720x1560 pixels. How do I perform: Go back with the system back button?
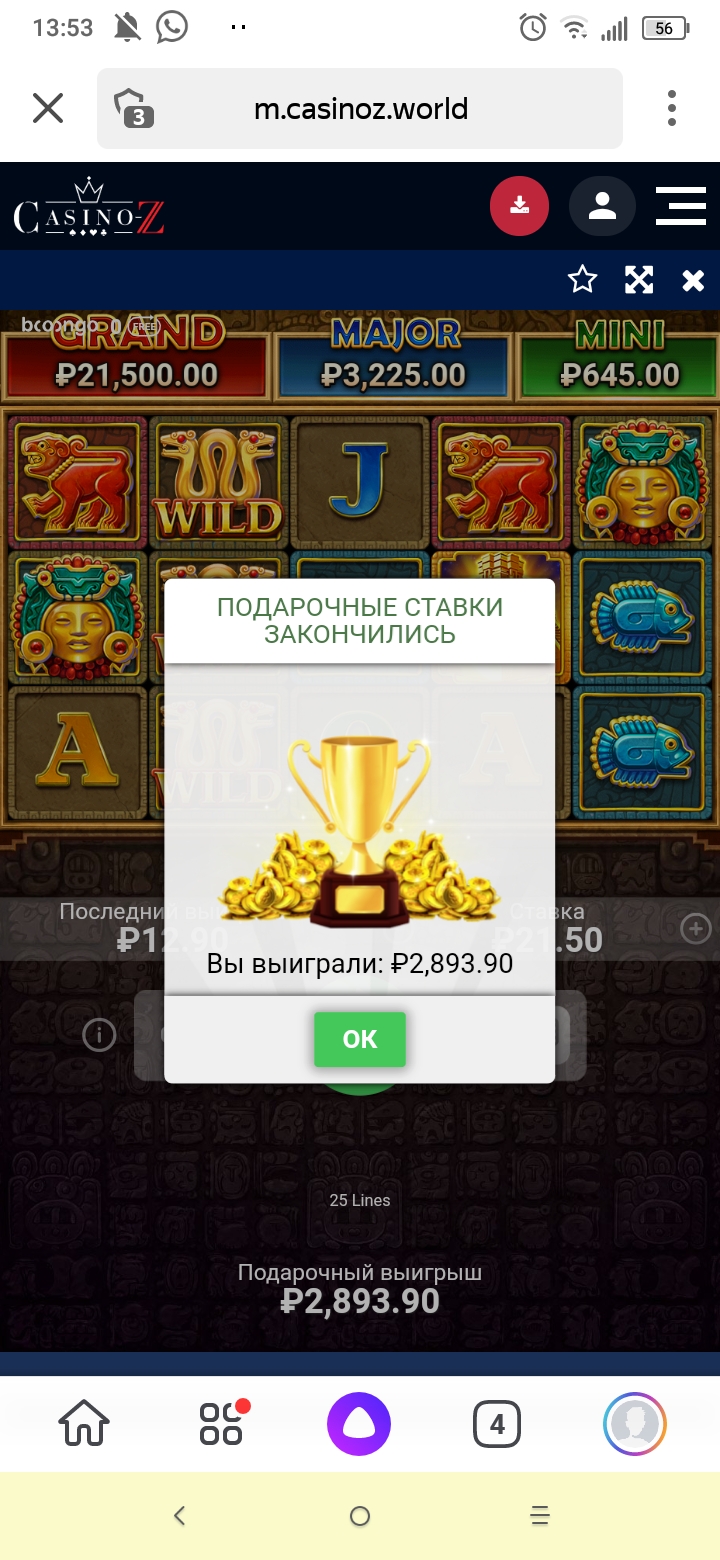(180, 1516)
